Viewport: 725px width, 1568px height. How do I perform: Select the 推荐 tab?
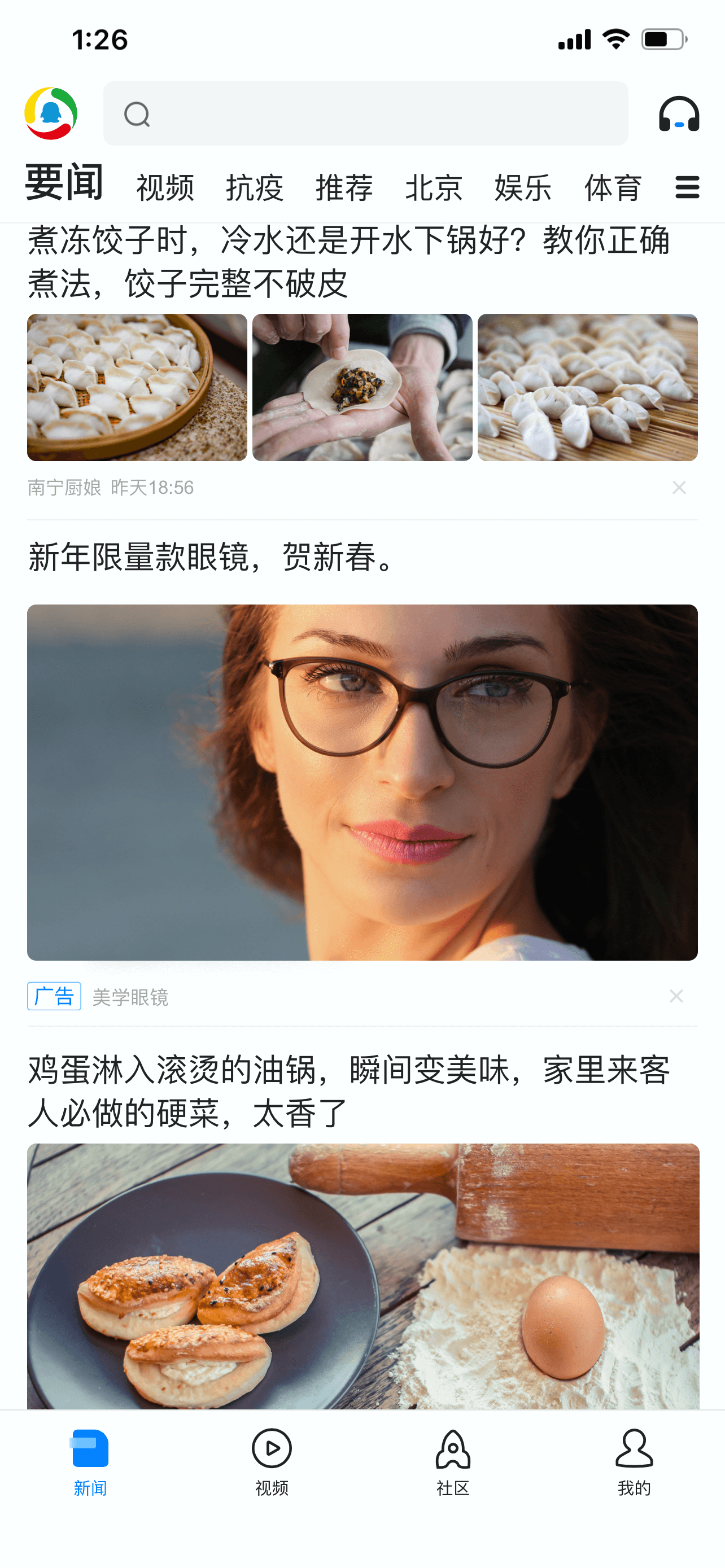(344, 187)
